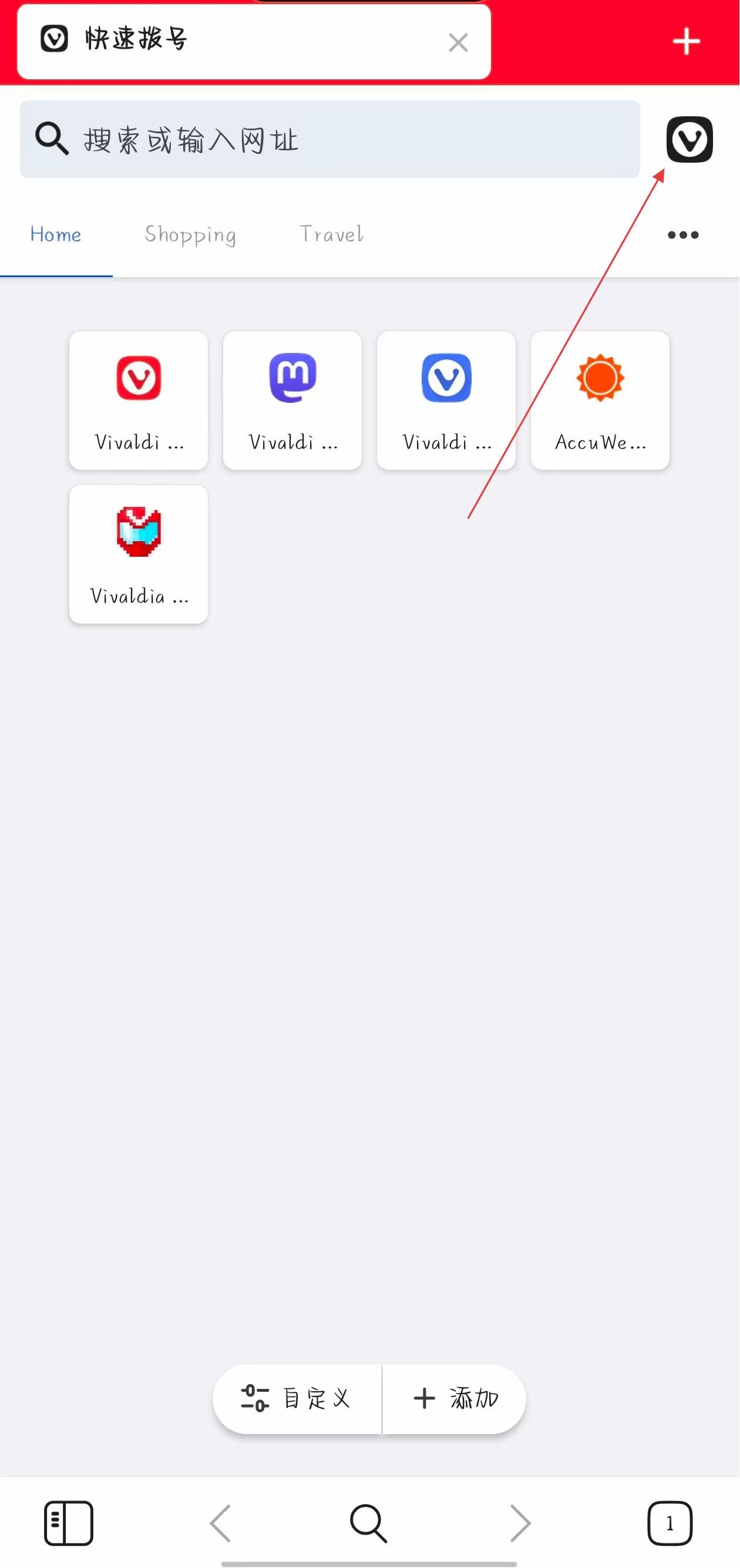Screen dimensions: 740x1568
Task: Open the three-dot overflow menu
Action: pos(683,235)
